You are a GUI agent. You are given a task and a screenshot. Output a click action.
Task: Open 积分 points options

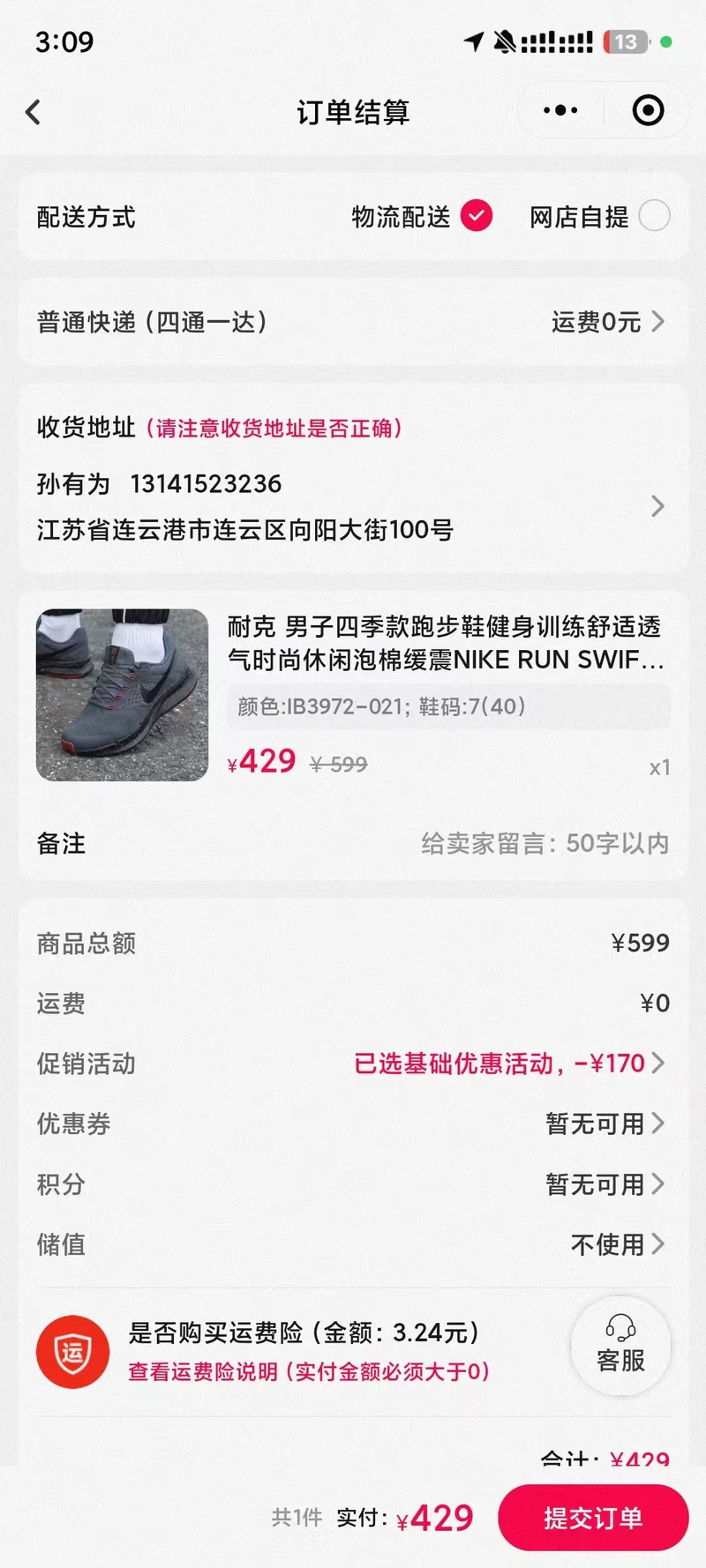point(605,1184)
